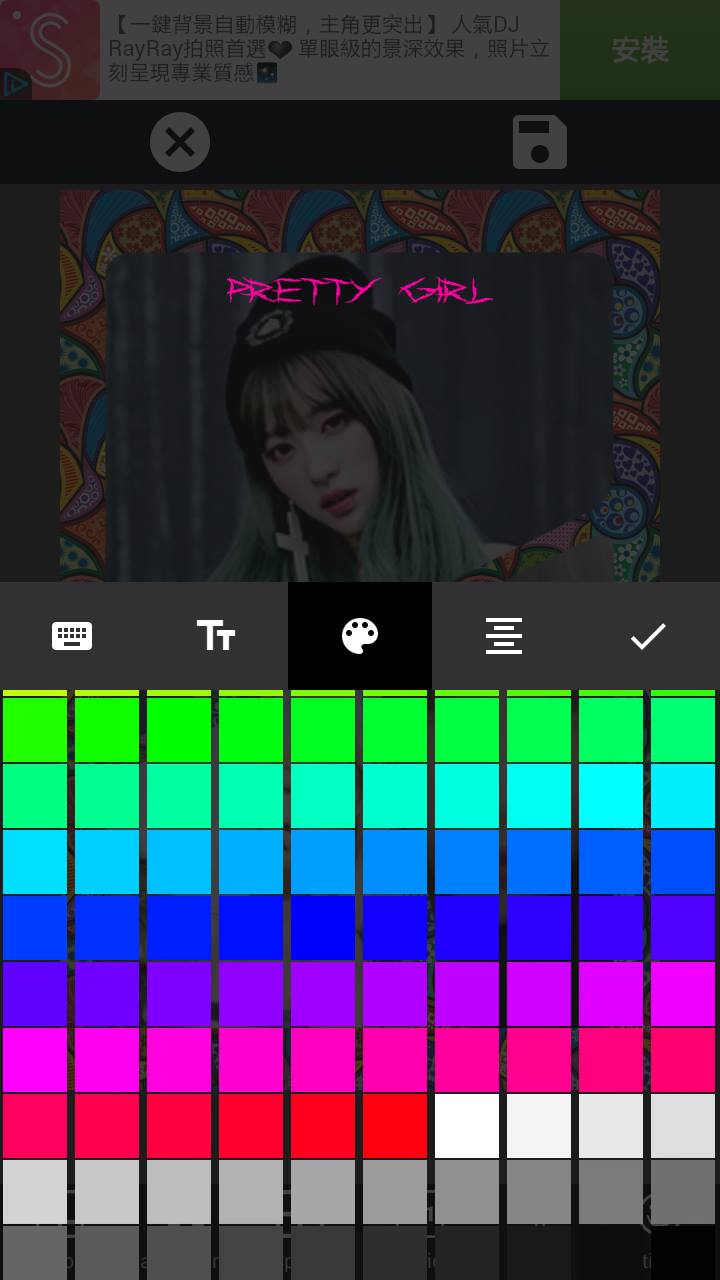Viewport: 720px width, 1280px height.
Task: Select the PRETTY GIRL text on the image
Action: [360, 291]
